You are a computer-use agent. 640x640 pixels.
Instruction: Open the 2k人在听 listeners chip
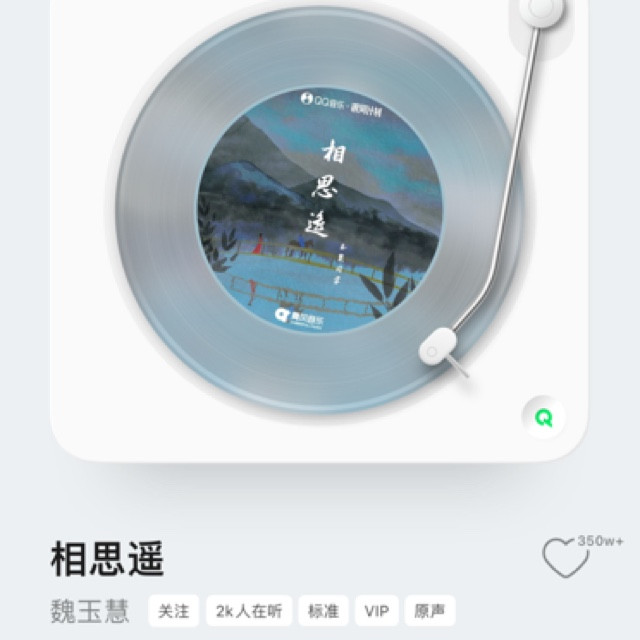pos(249,611)
